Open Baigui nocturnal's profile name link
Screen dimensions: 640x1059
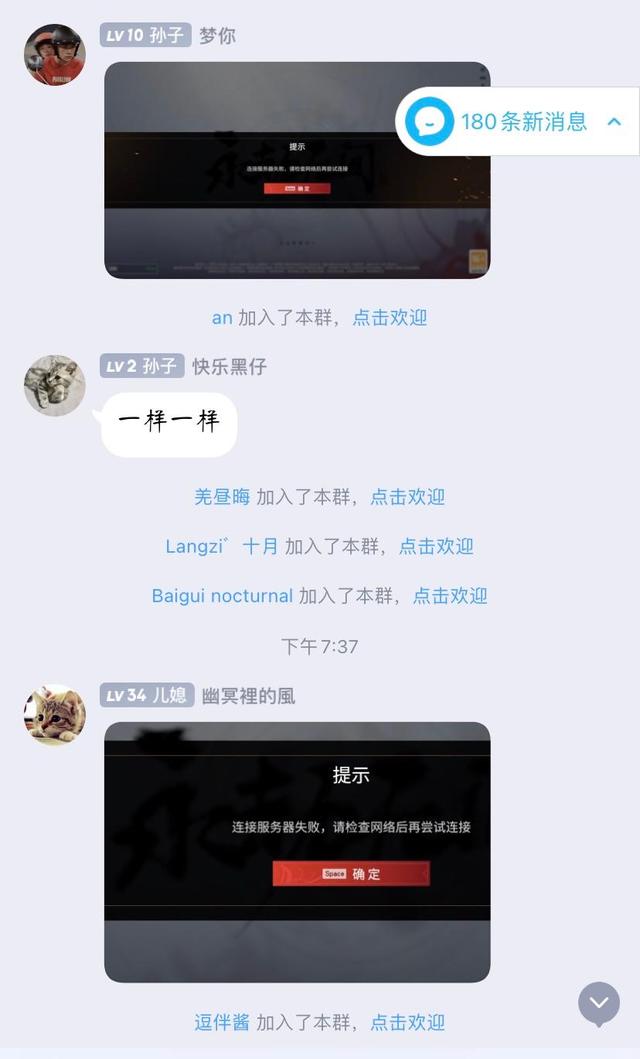pos(222,596)
